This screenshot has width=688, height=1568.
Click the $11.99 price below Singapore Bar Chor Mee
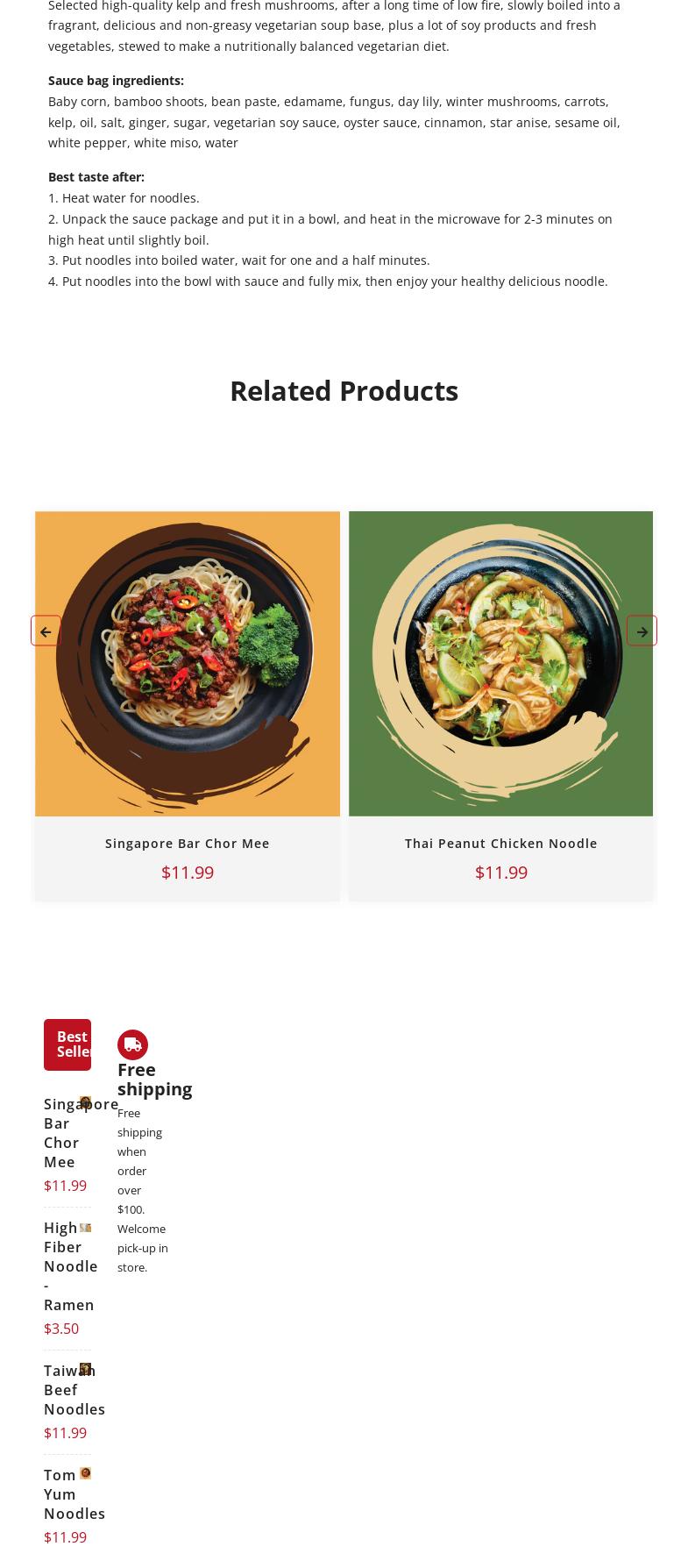tap(188, 872)
